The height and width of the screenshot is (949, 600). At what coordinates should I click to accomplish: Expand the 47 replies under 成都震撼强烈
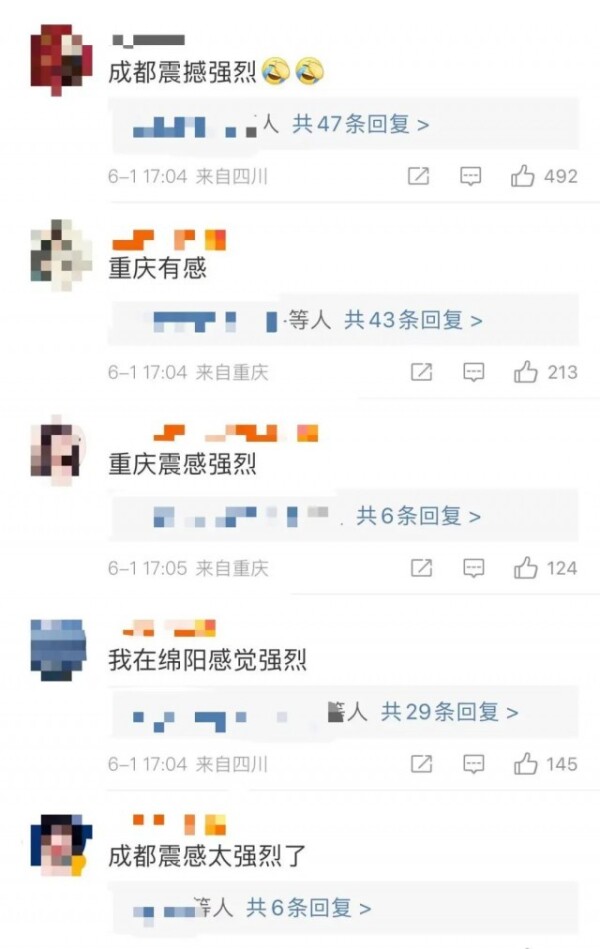tap(360, 125)
